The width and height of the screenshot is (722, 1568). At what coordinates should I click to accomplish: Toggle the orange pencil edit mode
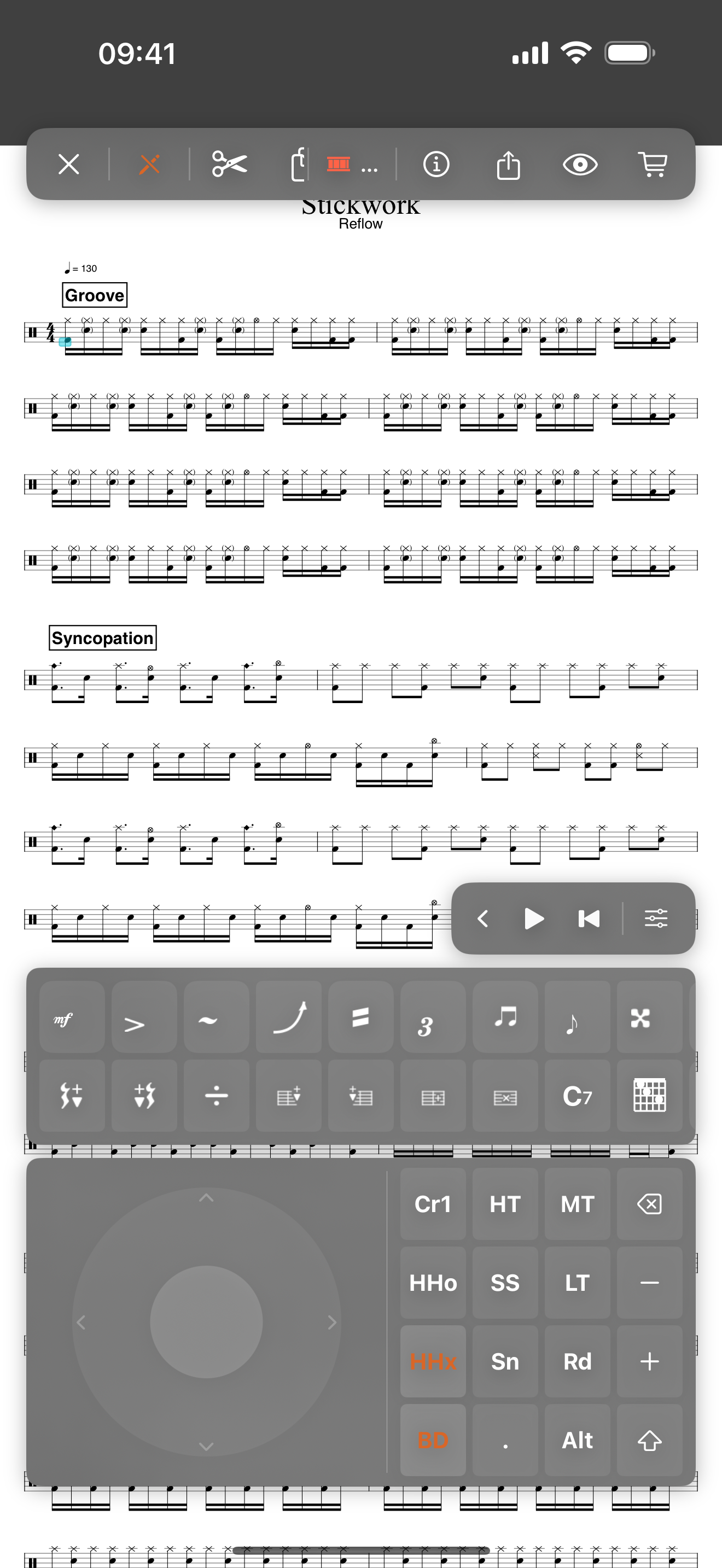[x=149, y=165]
